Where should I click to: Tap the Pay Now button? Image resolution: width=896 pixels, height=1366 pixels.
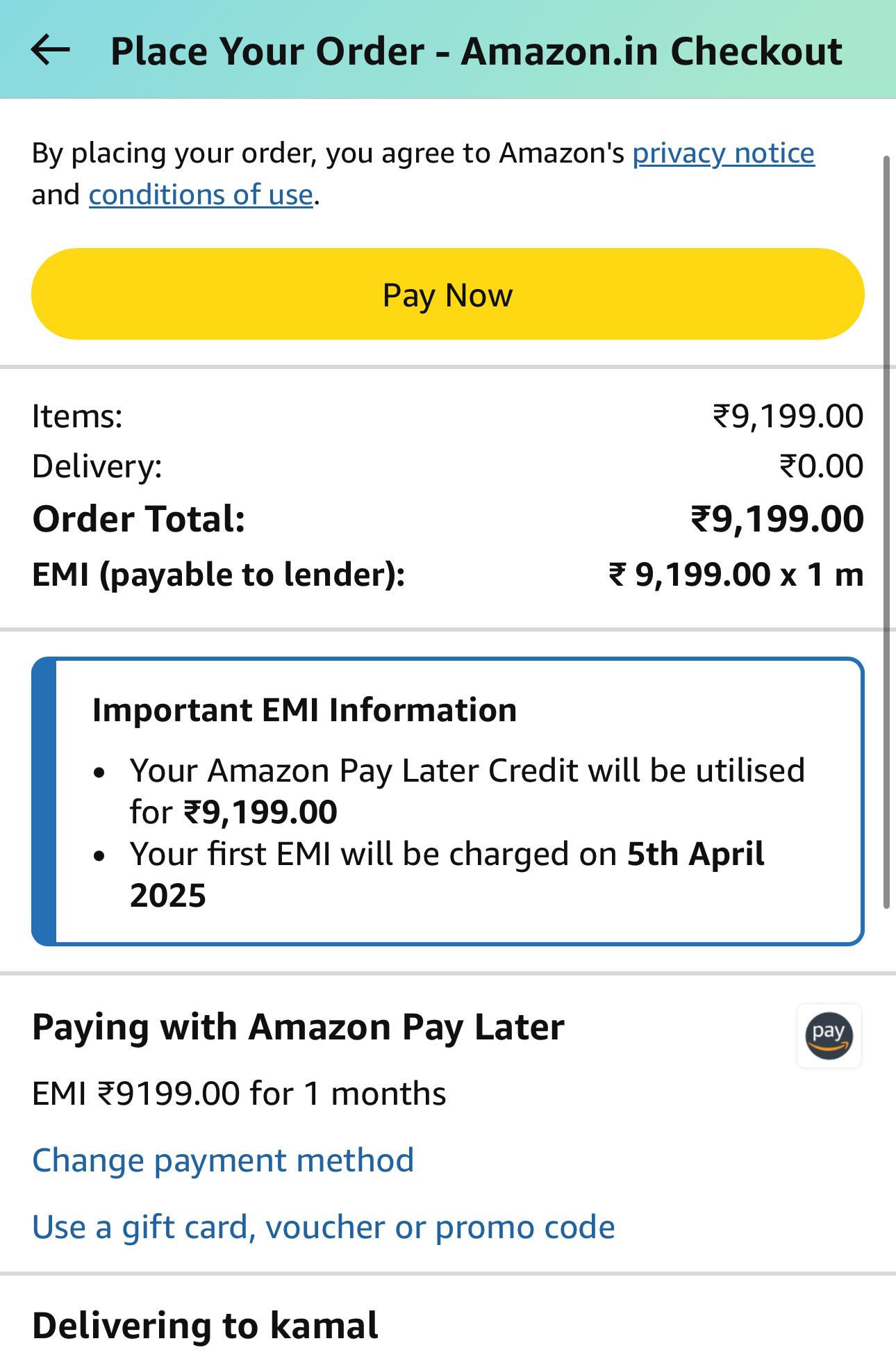(447, 295)
